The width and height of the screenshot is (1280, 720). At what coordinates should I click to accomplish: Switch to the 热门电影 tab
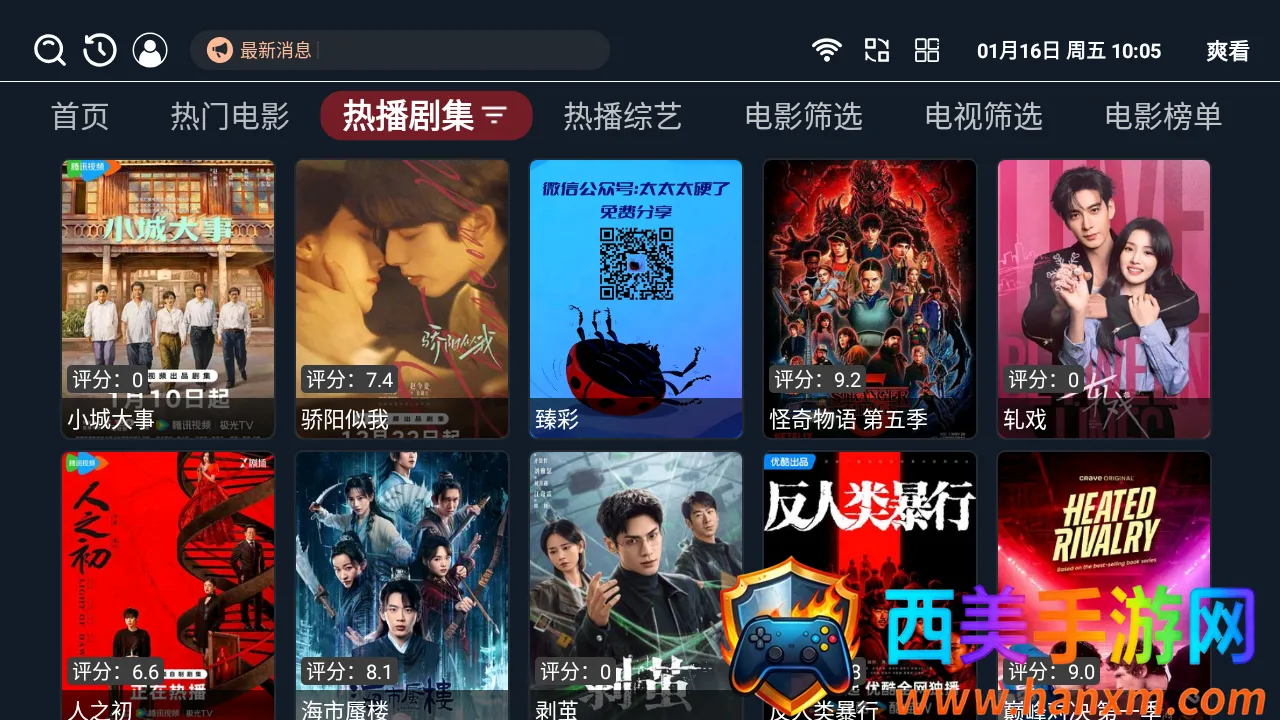coord(230,116)
